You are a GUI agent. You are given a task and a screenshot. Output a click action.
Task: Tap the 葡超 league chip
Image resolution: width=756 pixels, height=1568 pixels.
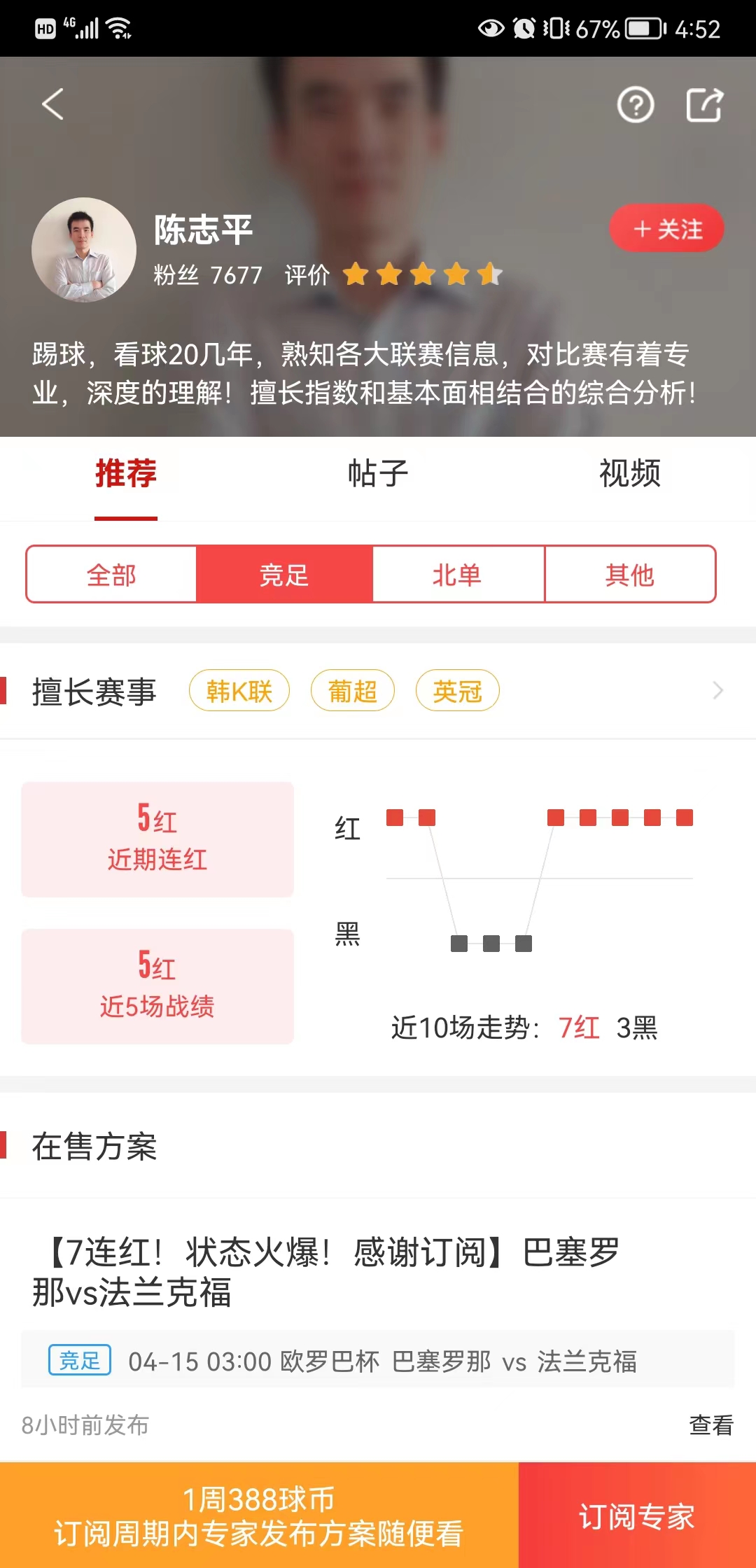click(352, 692)
